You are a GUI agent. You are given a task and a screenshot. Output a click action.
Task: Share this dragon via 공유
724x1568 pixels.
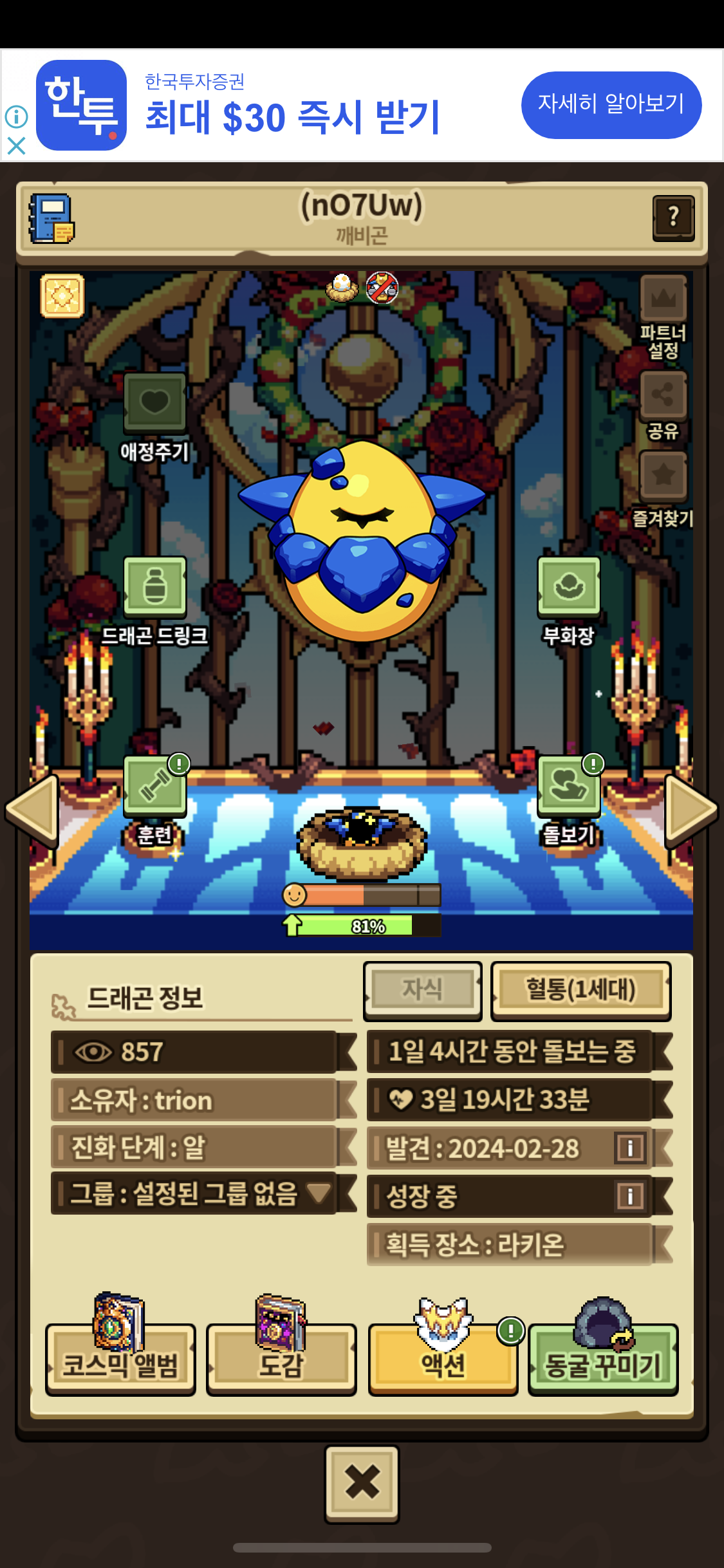click(x=664, y=395)
